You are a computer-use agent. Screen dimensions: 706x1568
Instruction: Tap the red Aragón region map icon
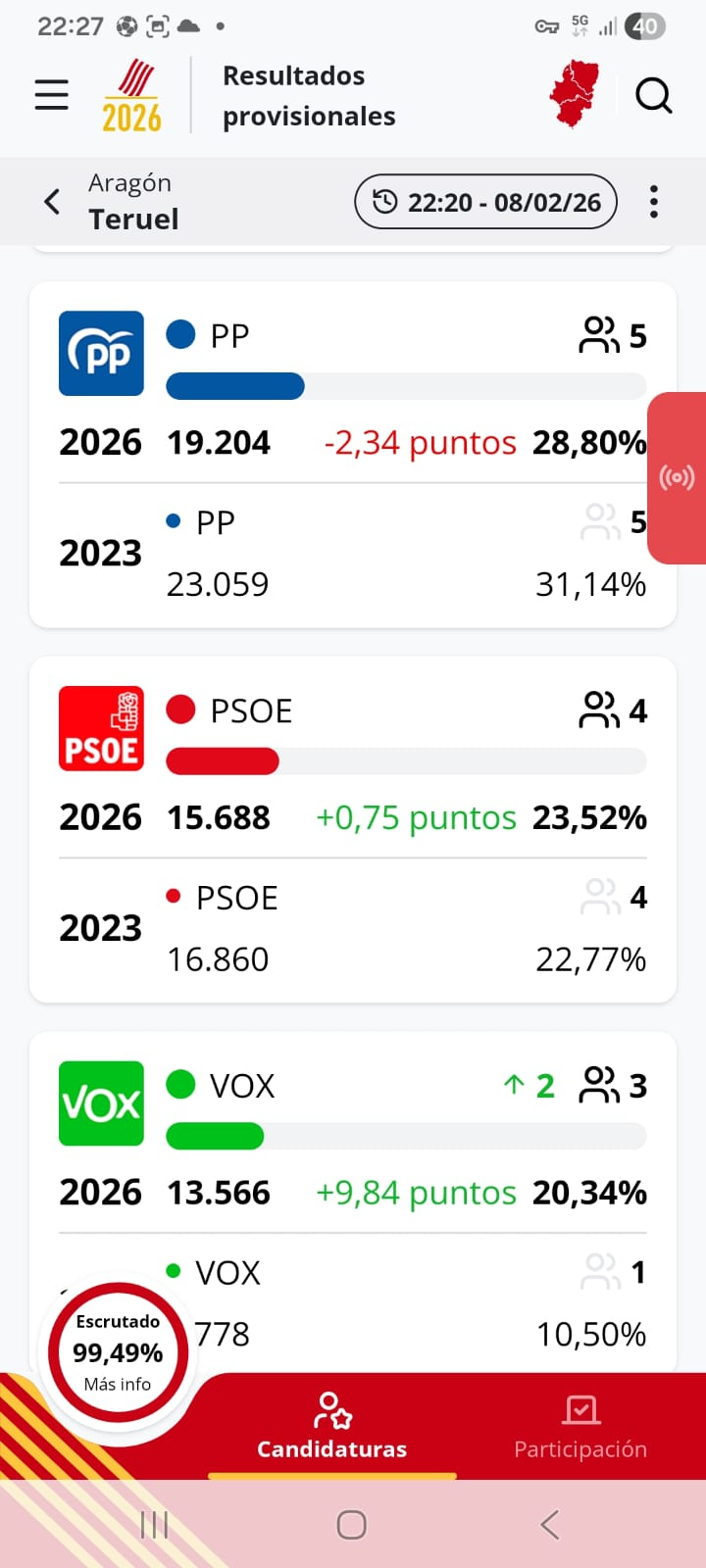point(574,94)
